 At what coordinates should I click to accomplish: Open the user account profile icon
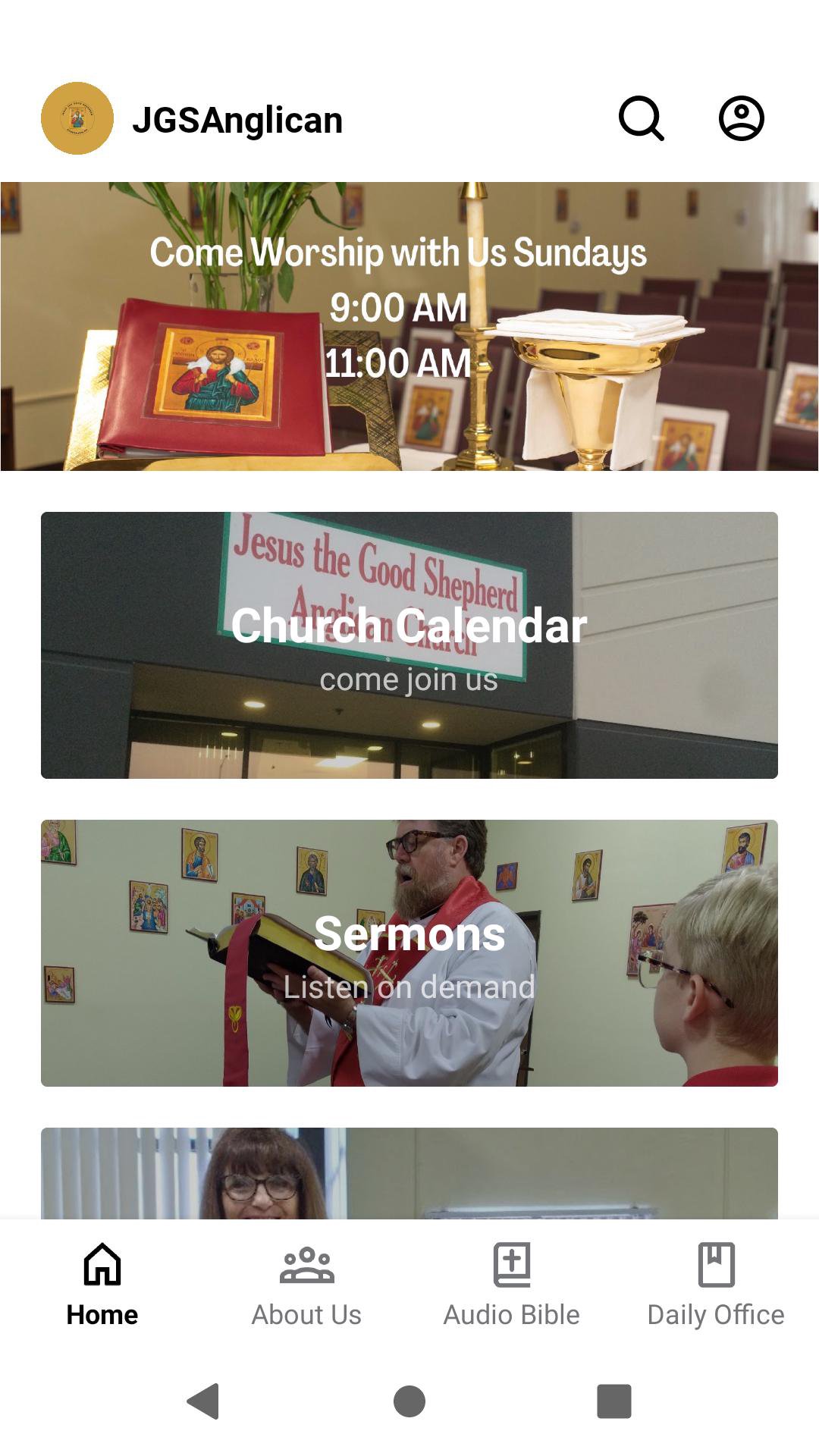point(741,118)
